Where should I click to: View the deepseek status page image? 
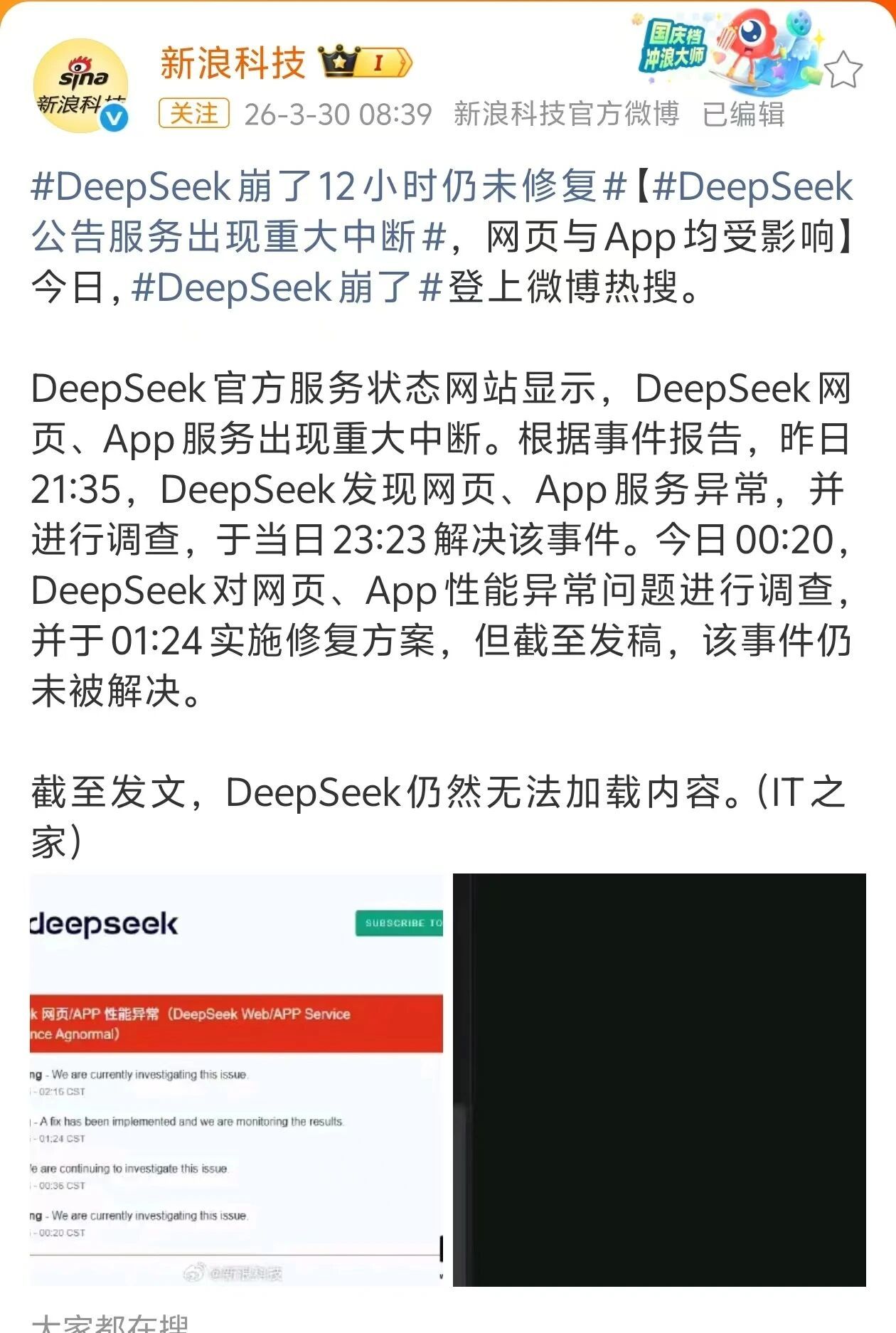236,1078
